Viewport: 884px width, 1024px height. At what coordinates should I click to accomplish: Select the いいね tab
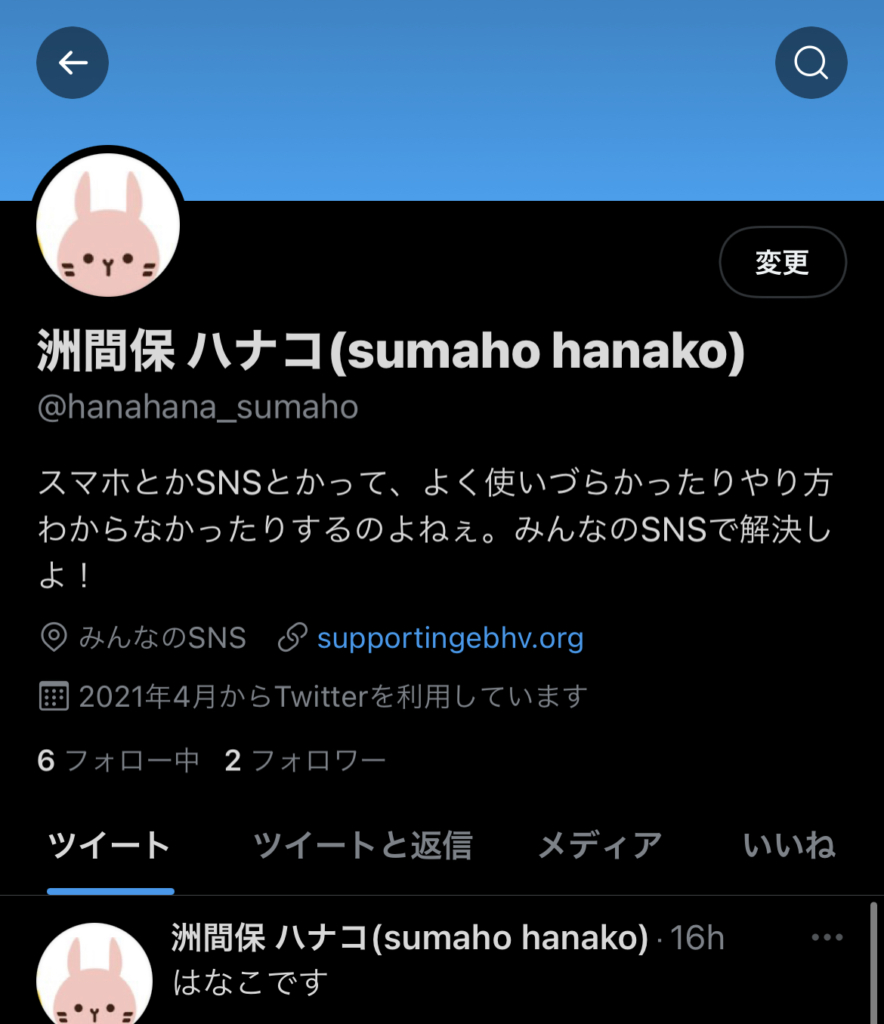point(789,845)
